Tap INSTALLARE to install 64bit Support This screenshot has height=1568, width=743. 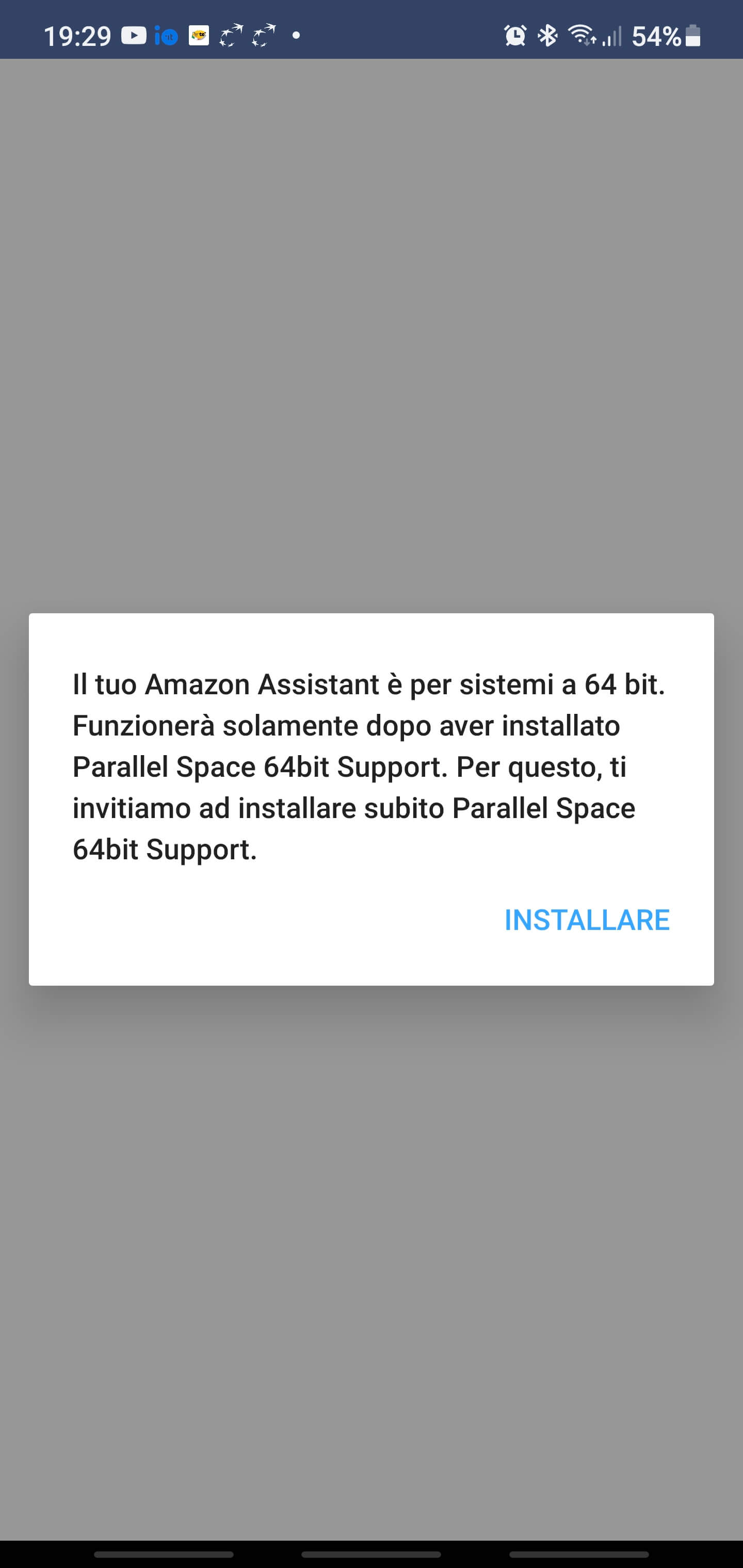point(587,920)
